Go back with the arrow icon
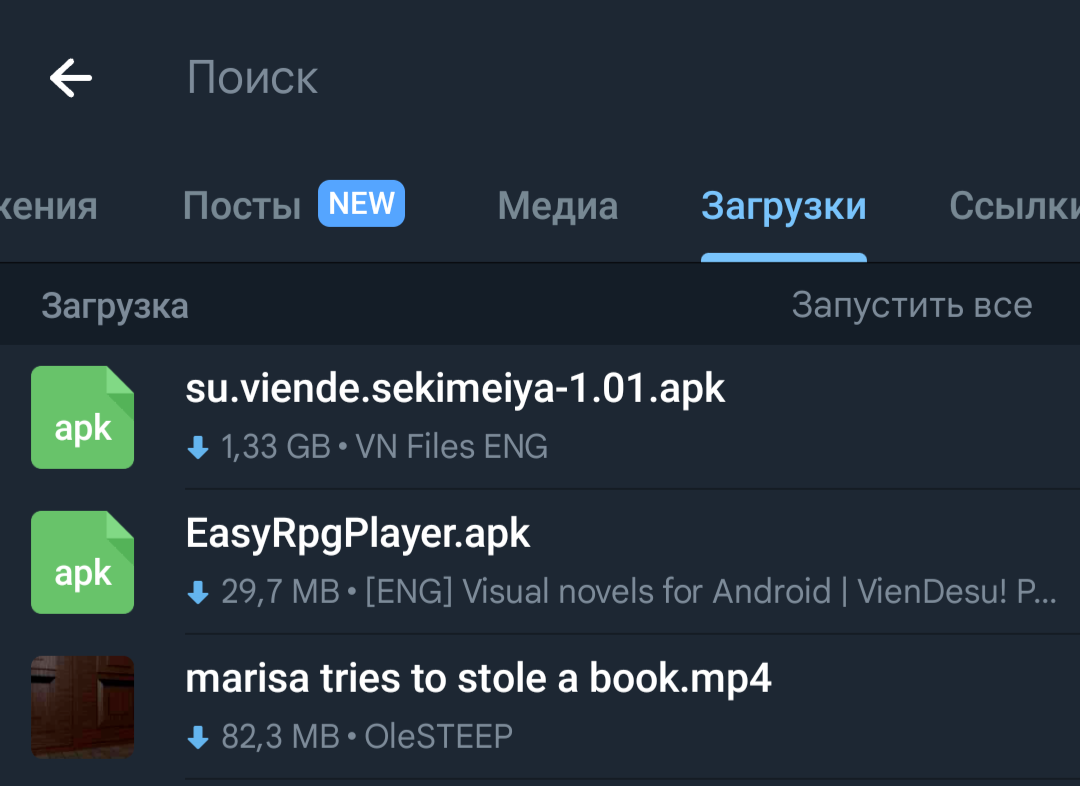 click(71, 78)
